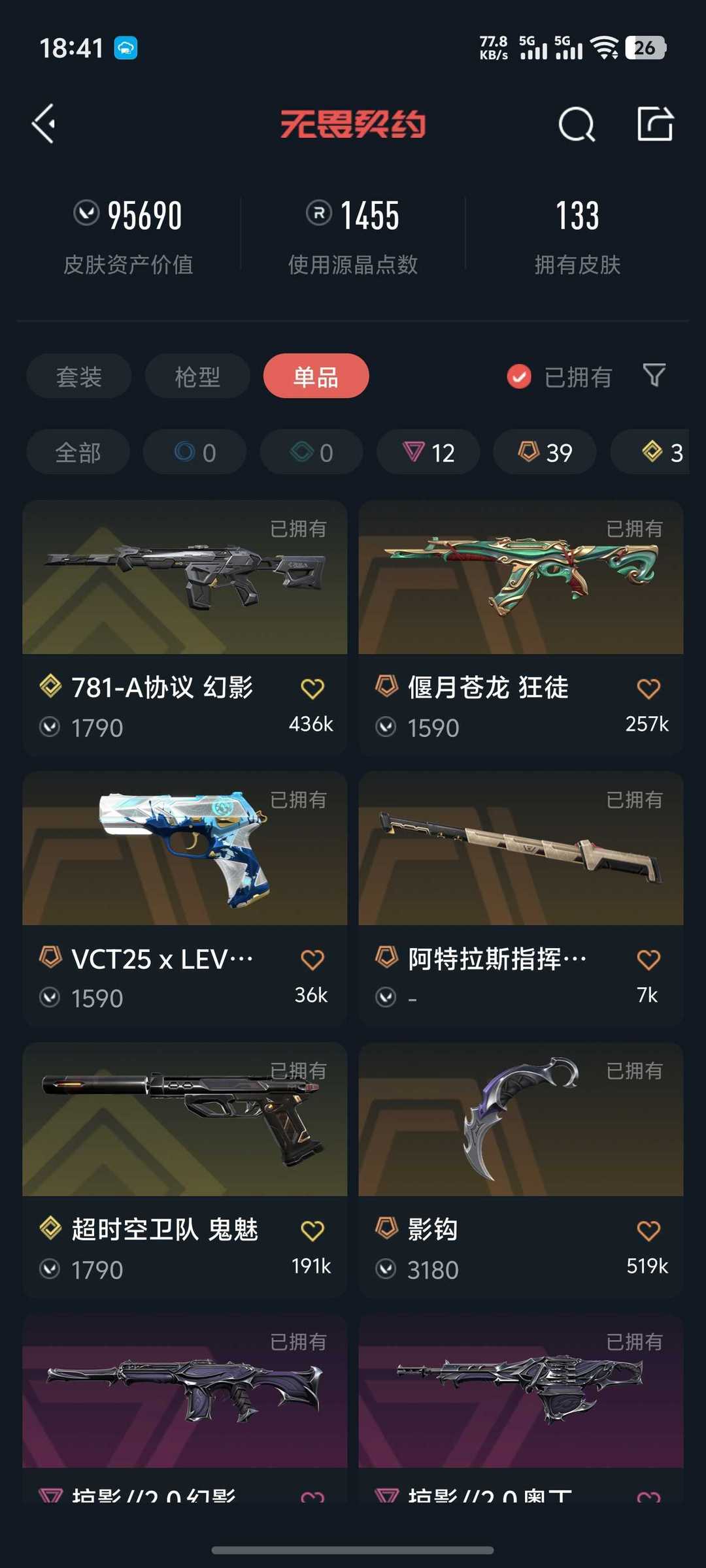
Task: Uncheck the 已拥有 ownership filter
Action: [518, 376]
